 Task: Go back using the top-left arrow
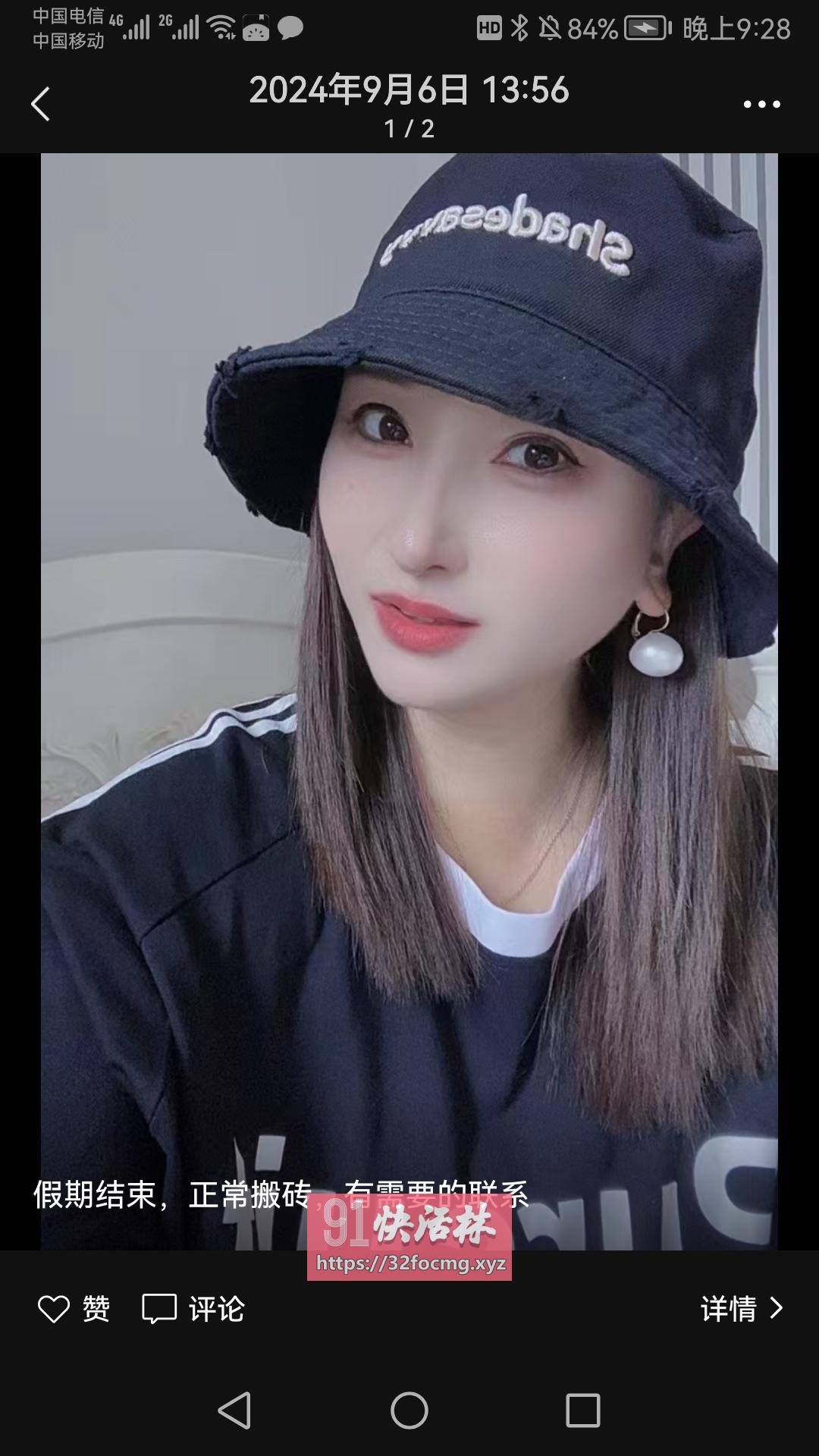coord(41,104)
